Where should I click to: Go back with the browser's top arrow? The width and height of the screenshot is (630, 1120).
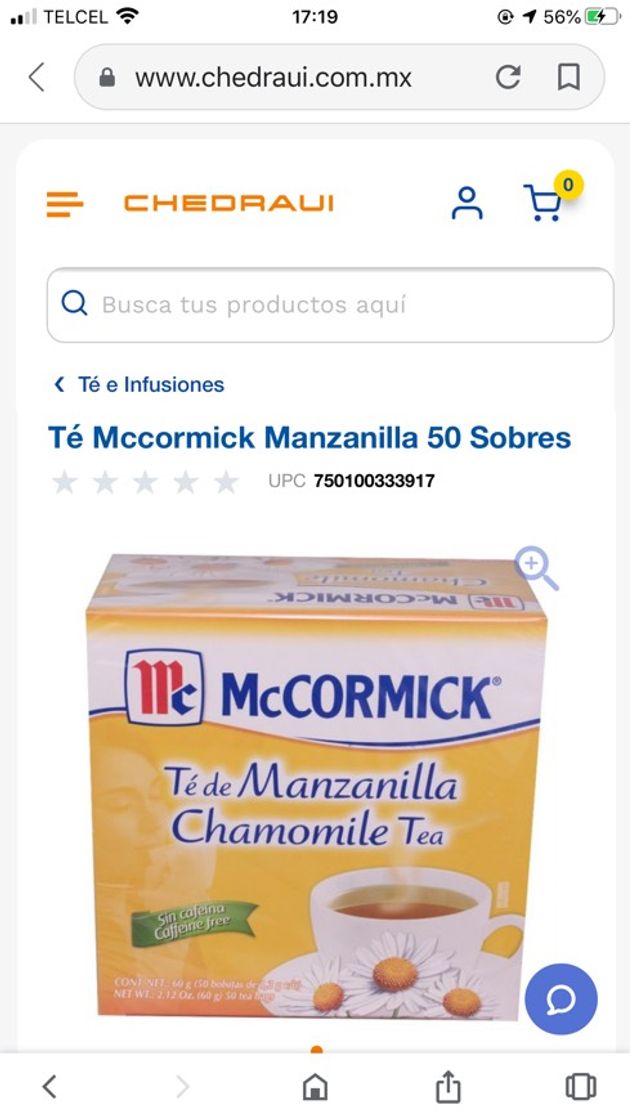click(x=37, y=77)
